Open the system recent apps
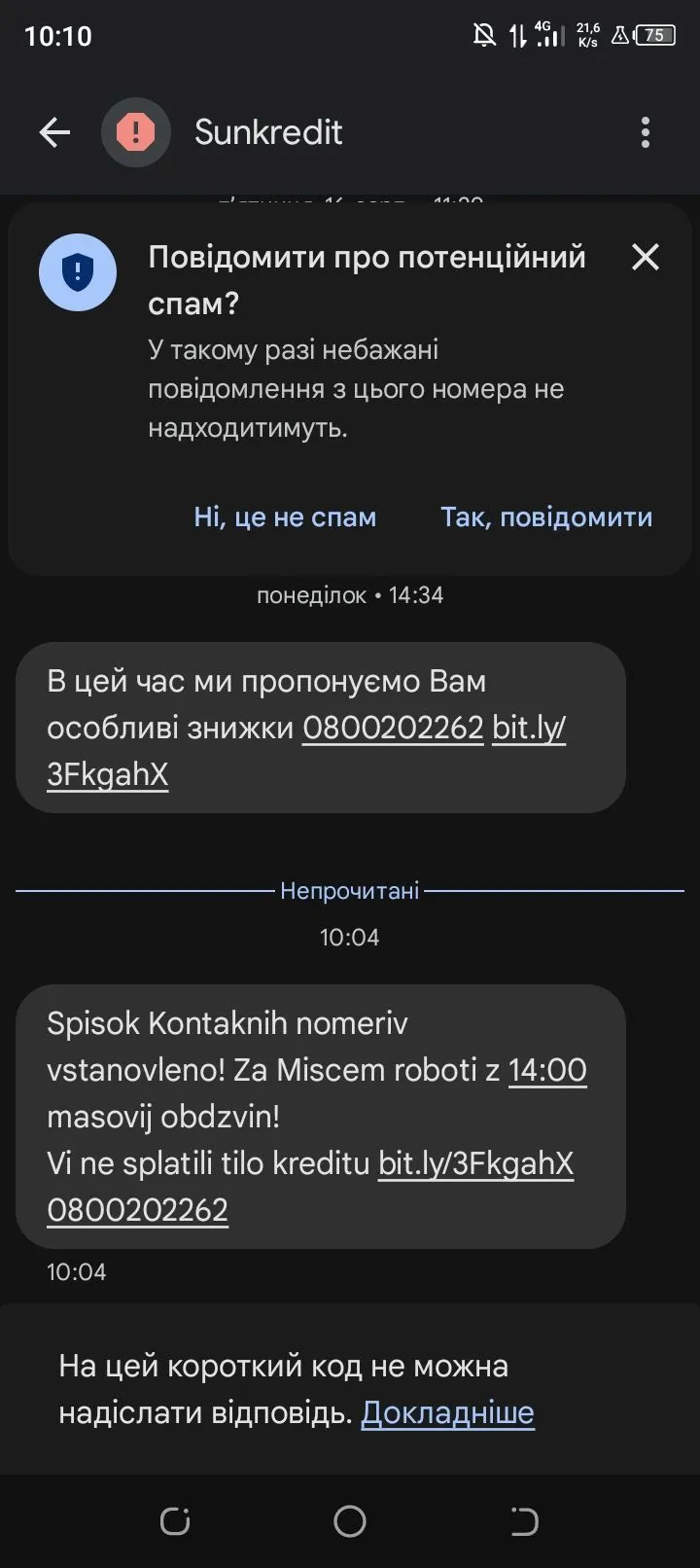Screen dimensions: 700x1568 coord(175,1521)
